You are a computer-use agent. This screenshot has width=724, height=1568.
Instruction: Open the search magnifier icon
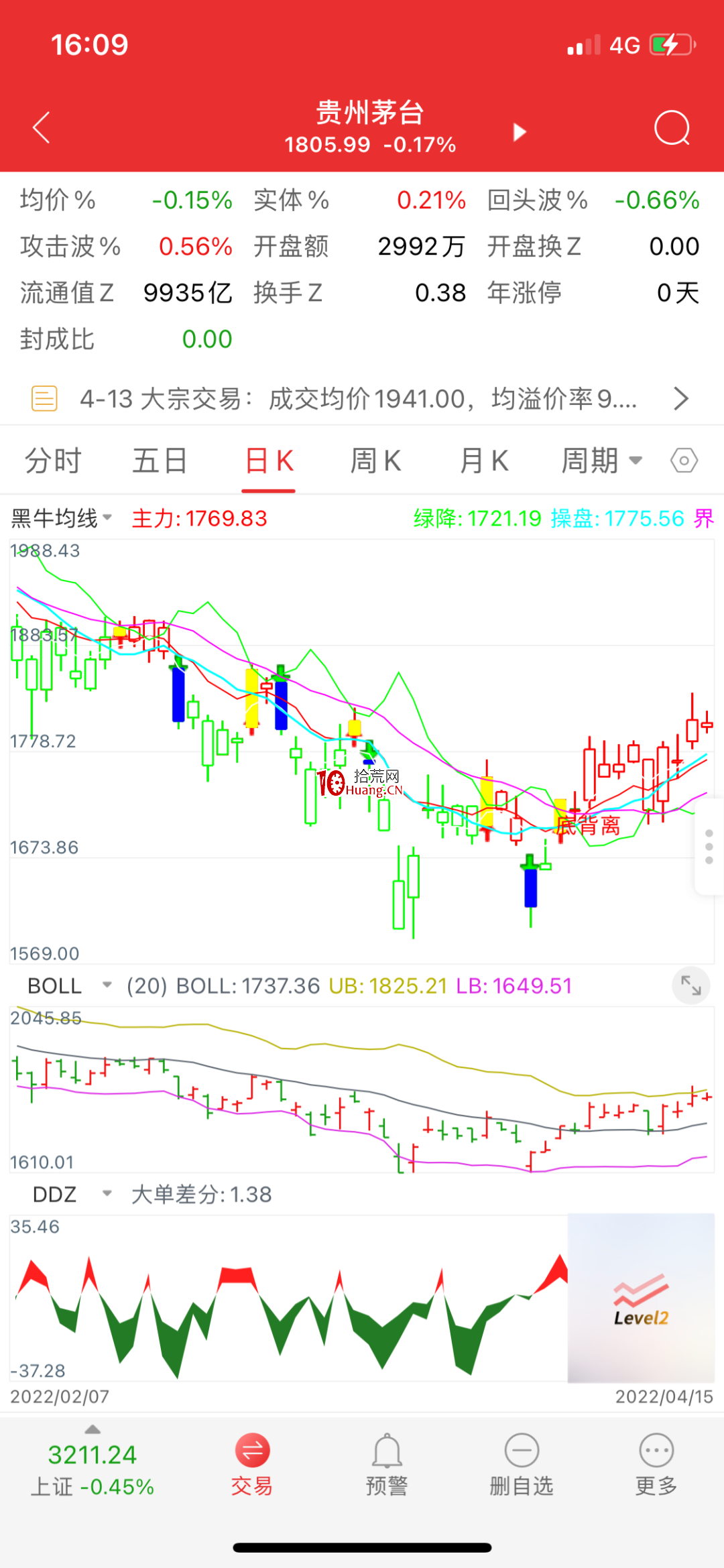point(672,127)
